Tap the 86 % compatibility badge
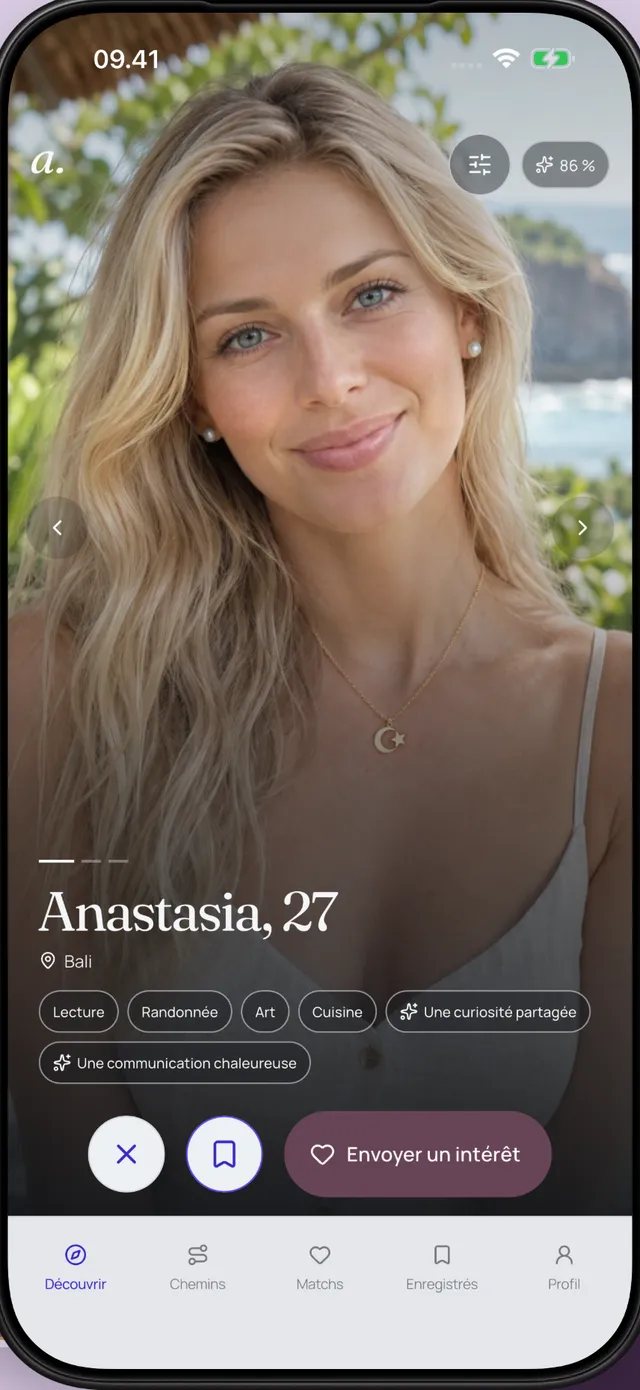Screen dimensions: 640x1390 (565, 165)
